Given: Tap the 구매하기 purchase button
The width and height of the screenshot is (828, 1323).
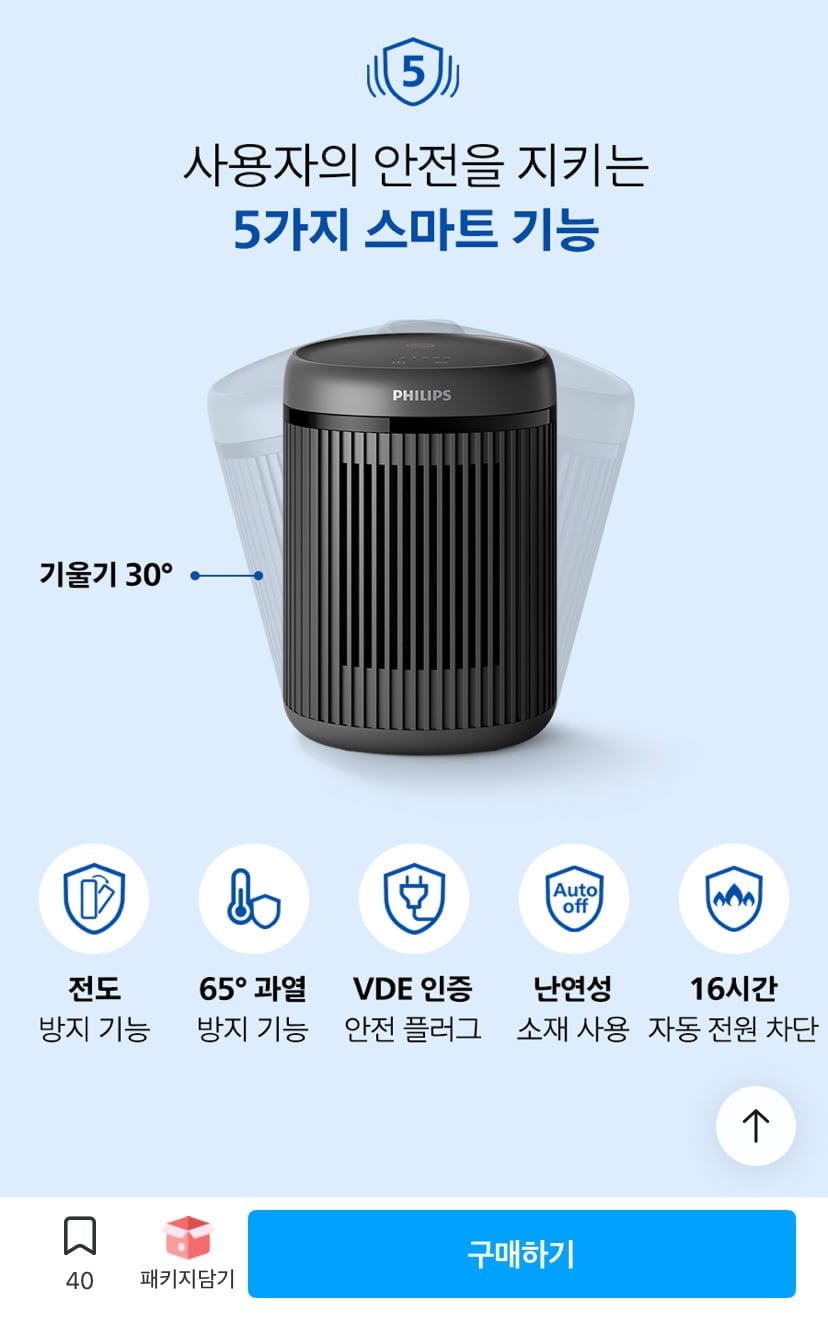Looking at the screenshot, I should point(521,1253).
